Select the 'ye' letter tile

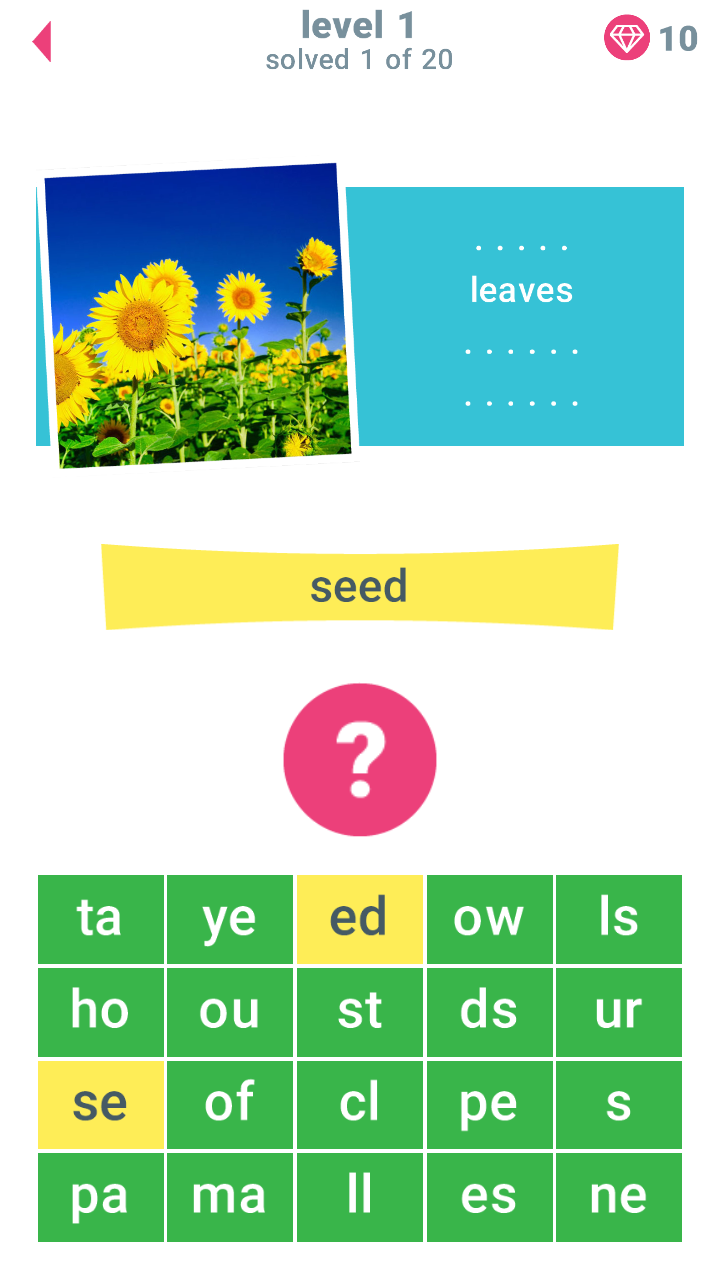(229, 919)
